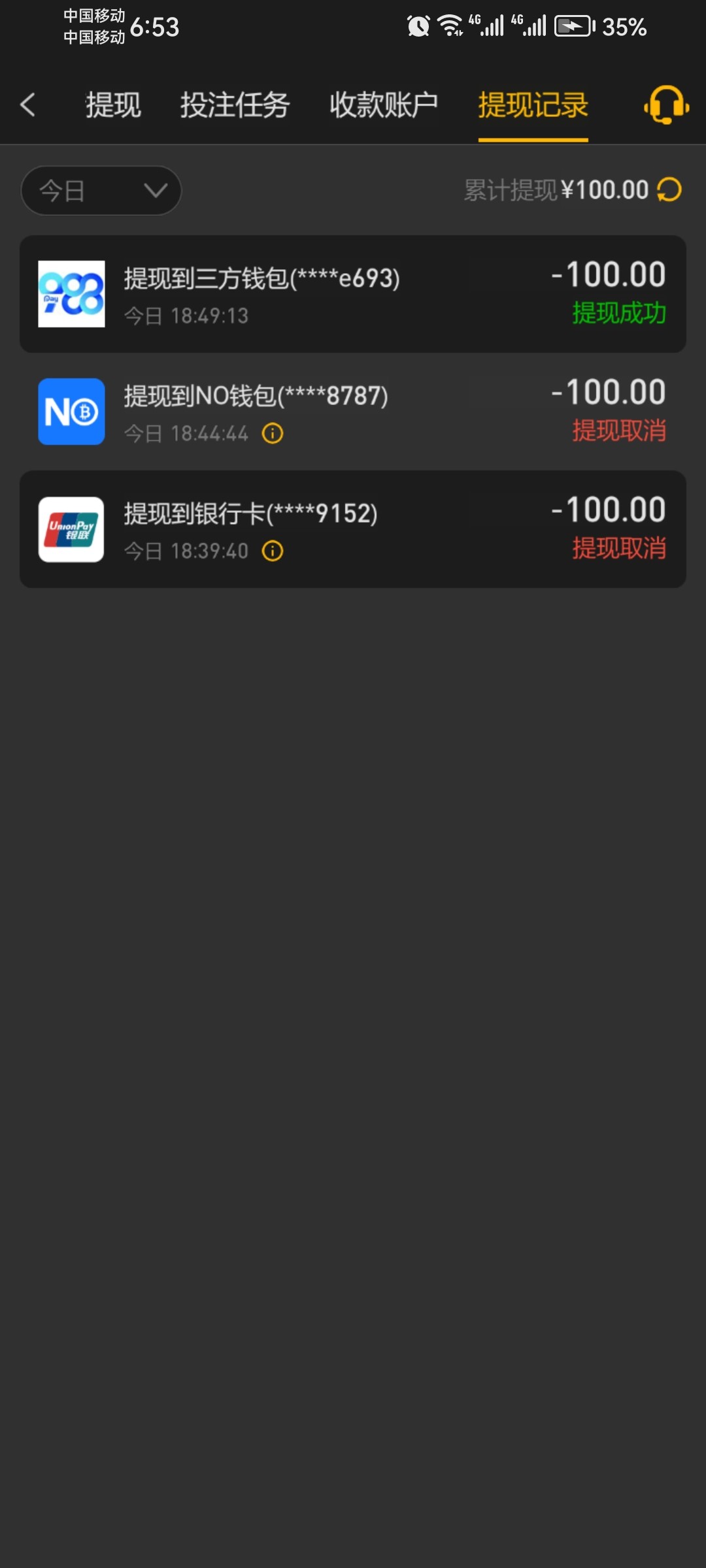Refresh the 累计提现 total
The image size is (706, 1568).
click(x=669, y=190)
